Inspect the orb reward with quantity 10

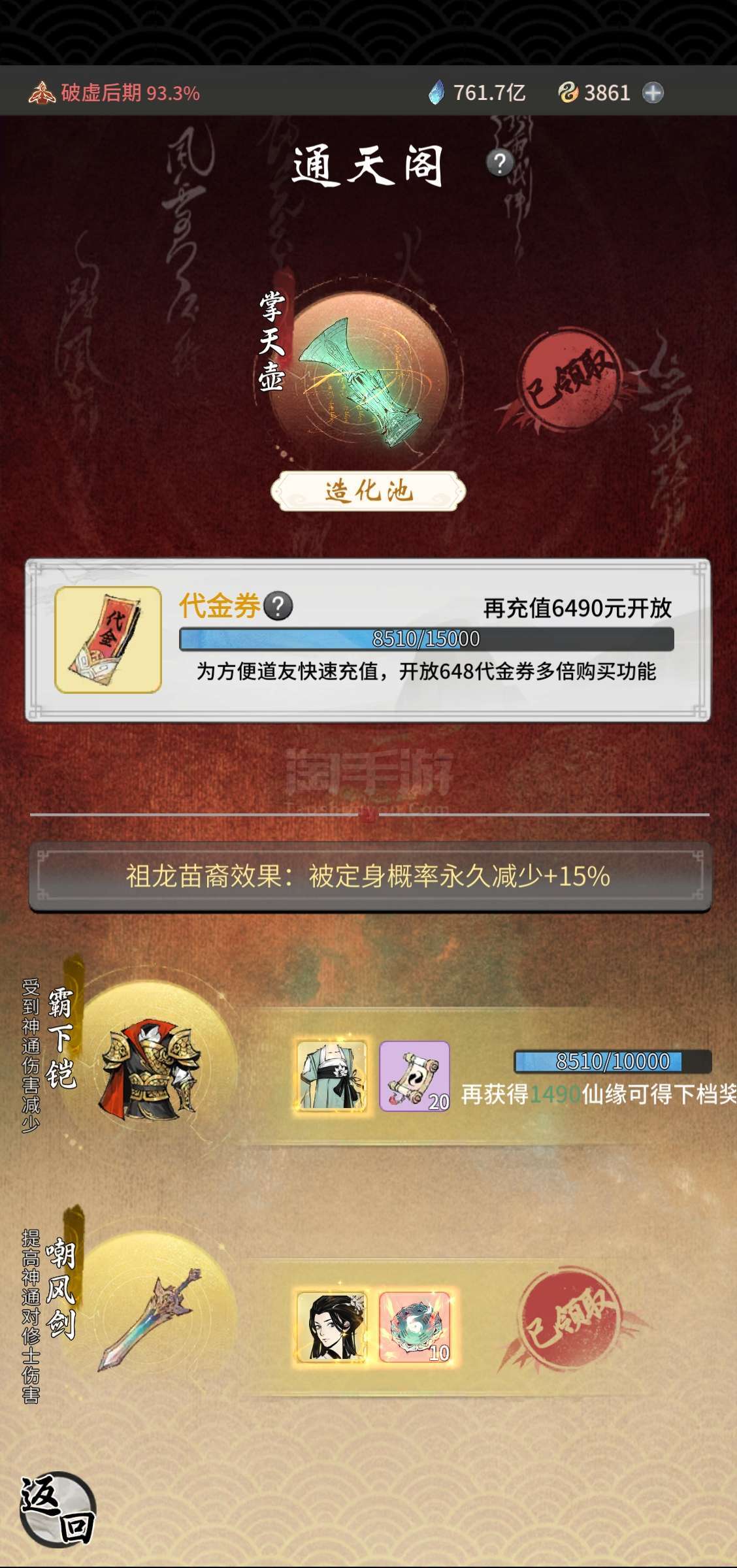415,1327
